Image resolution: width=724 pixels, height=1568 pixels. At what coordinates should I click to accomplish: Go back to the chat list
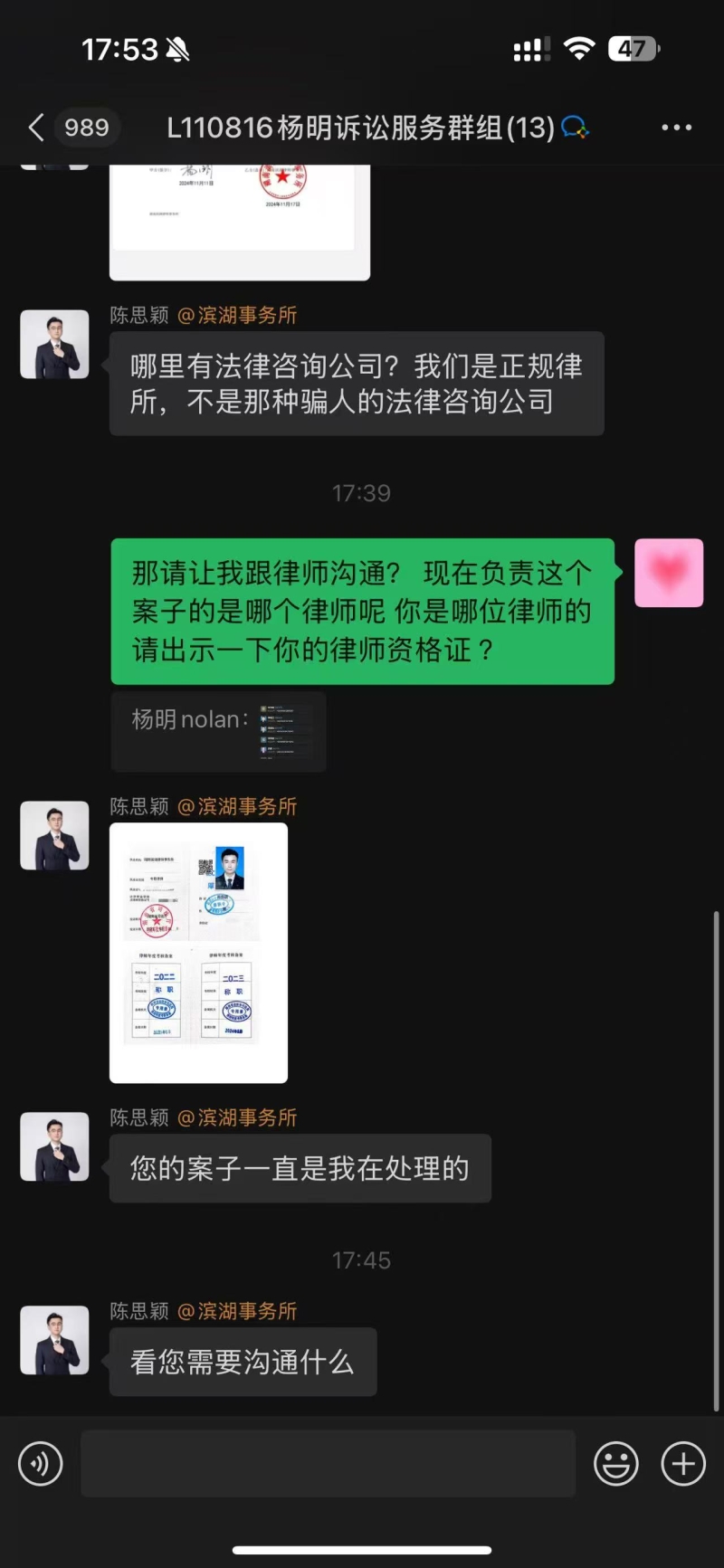tap(38, 128)
